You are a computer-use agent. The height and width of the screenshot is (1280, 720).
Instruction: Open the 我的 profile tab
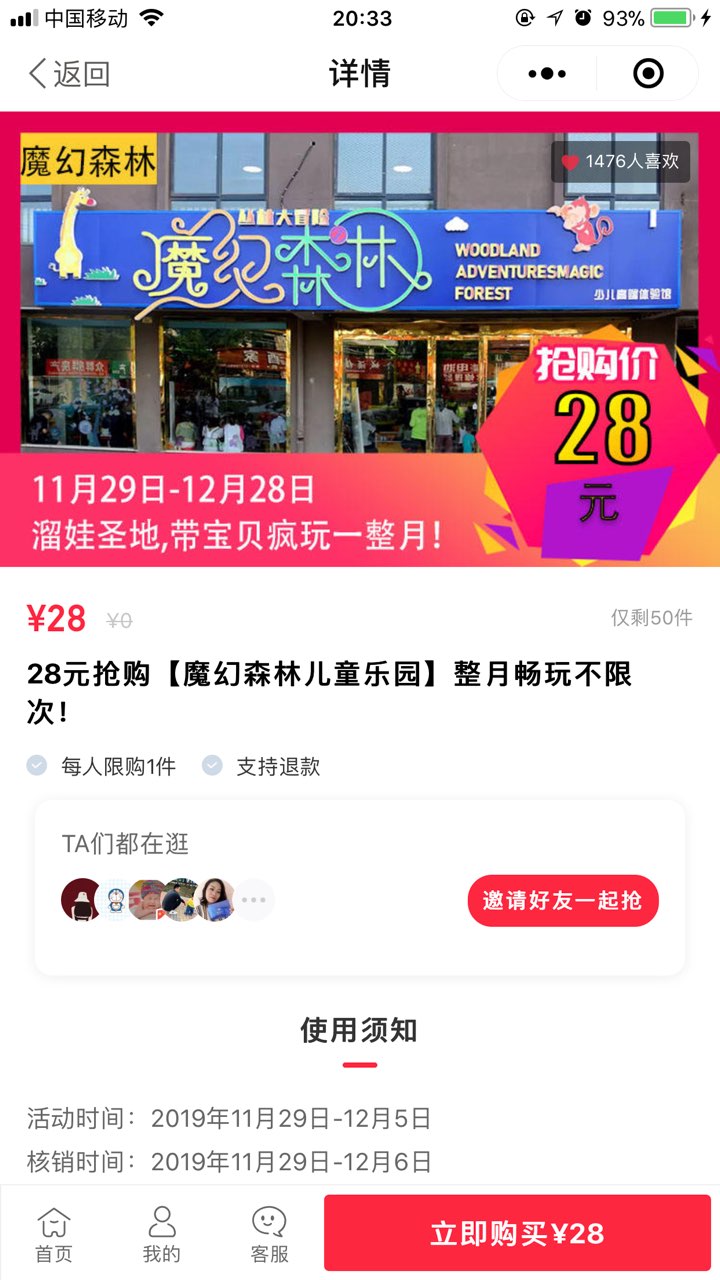pos(162,1235)
